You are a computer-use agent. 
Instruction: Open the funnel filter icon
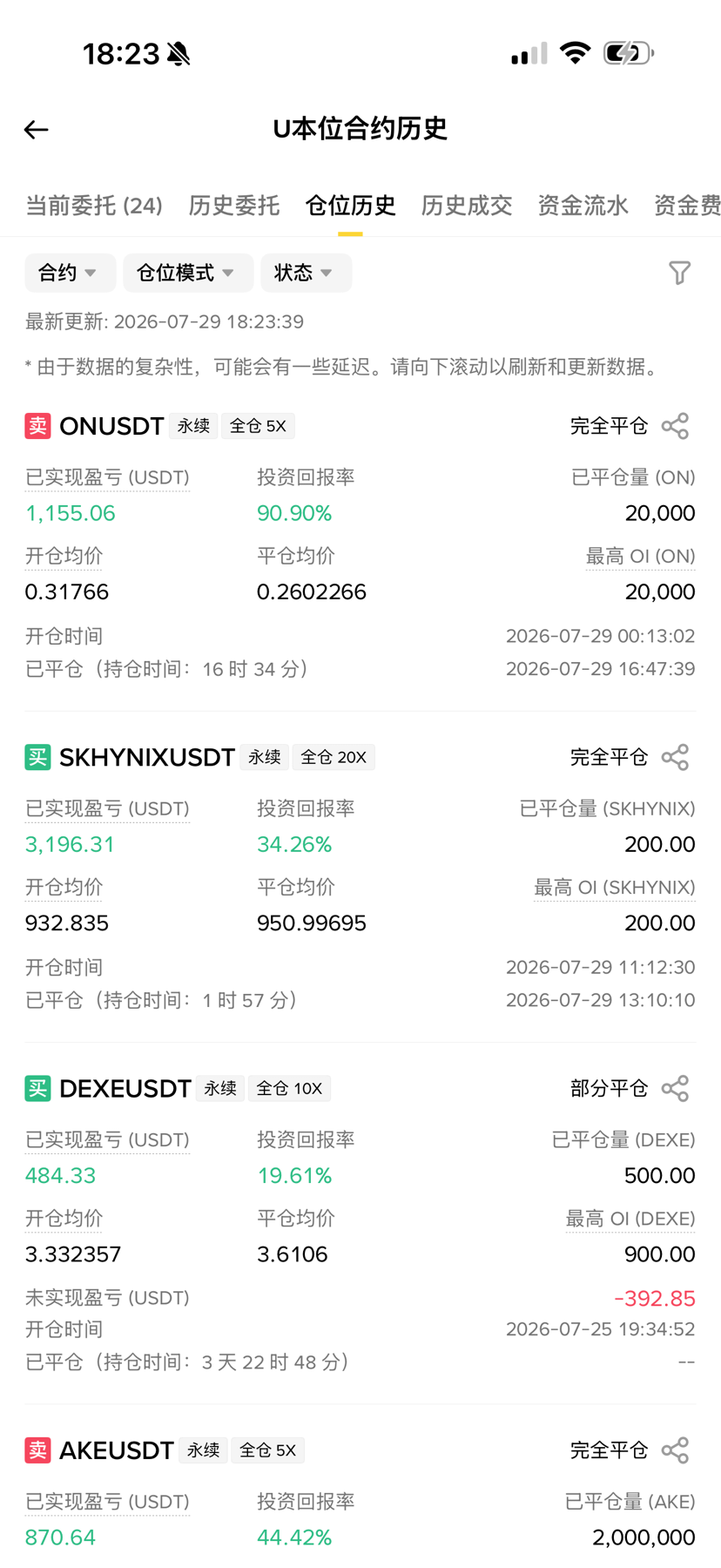click(680, 273)
